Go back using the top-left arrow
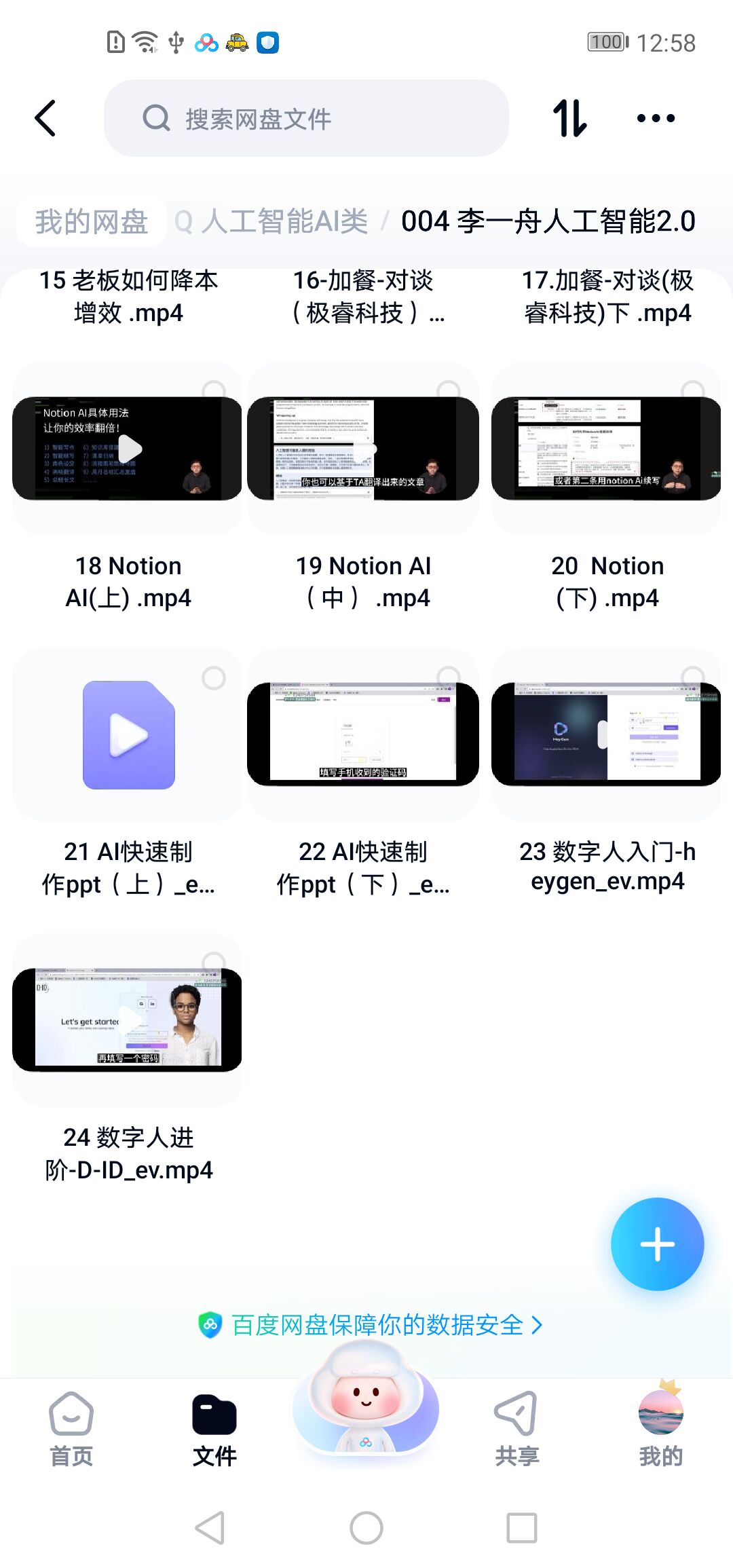The width and height of the screenshot is (733, 1568). pos(45,118)
